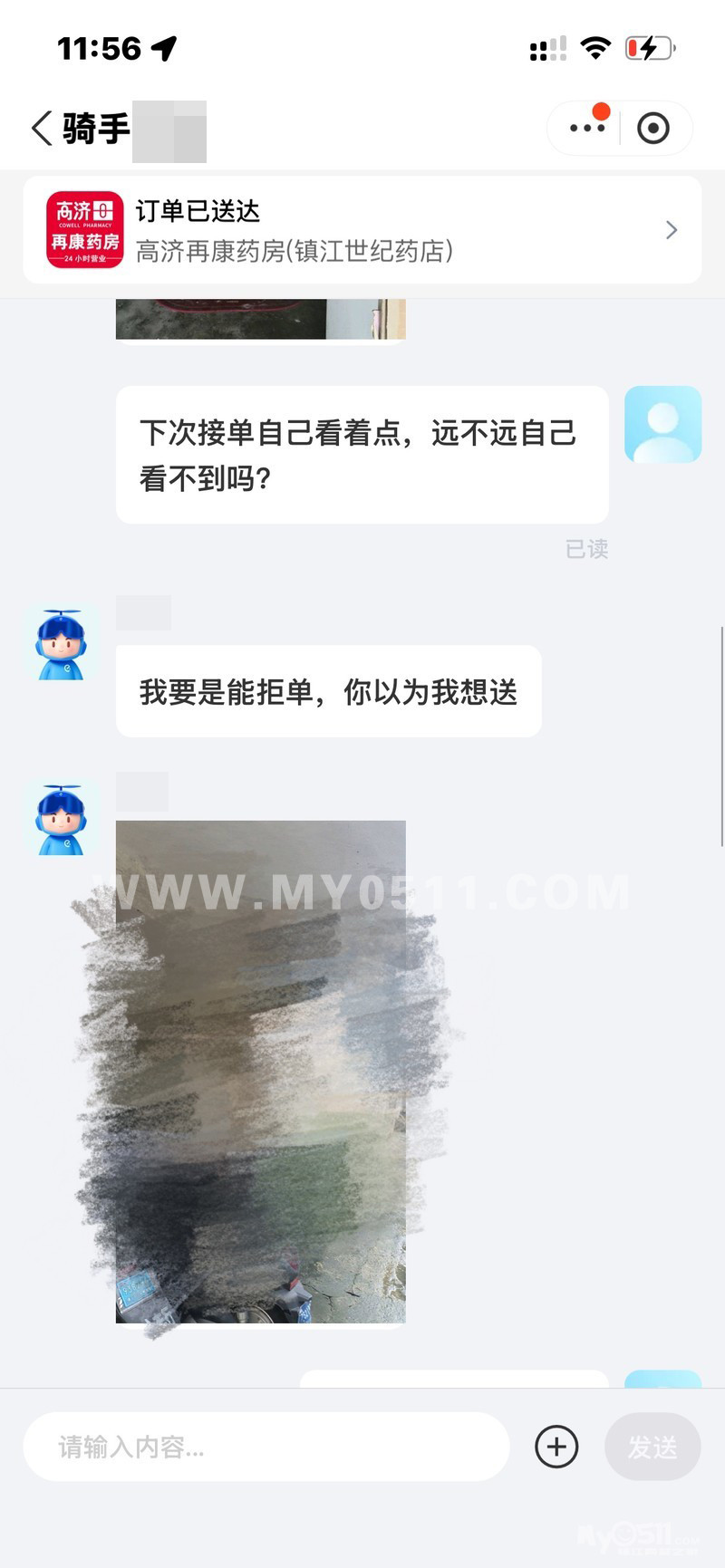Open my own avatar beside 下次接单 message
Image resolution: width=725 pixels, height=1568 pixels.
[662, 425]
